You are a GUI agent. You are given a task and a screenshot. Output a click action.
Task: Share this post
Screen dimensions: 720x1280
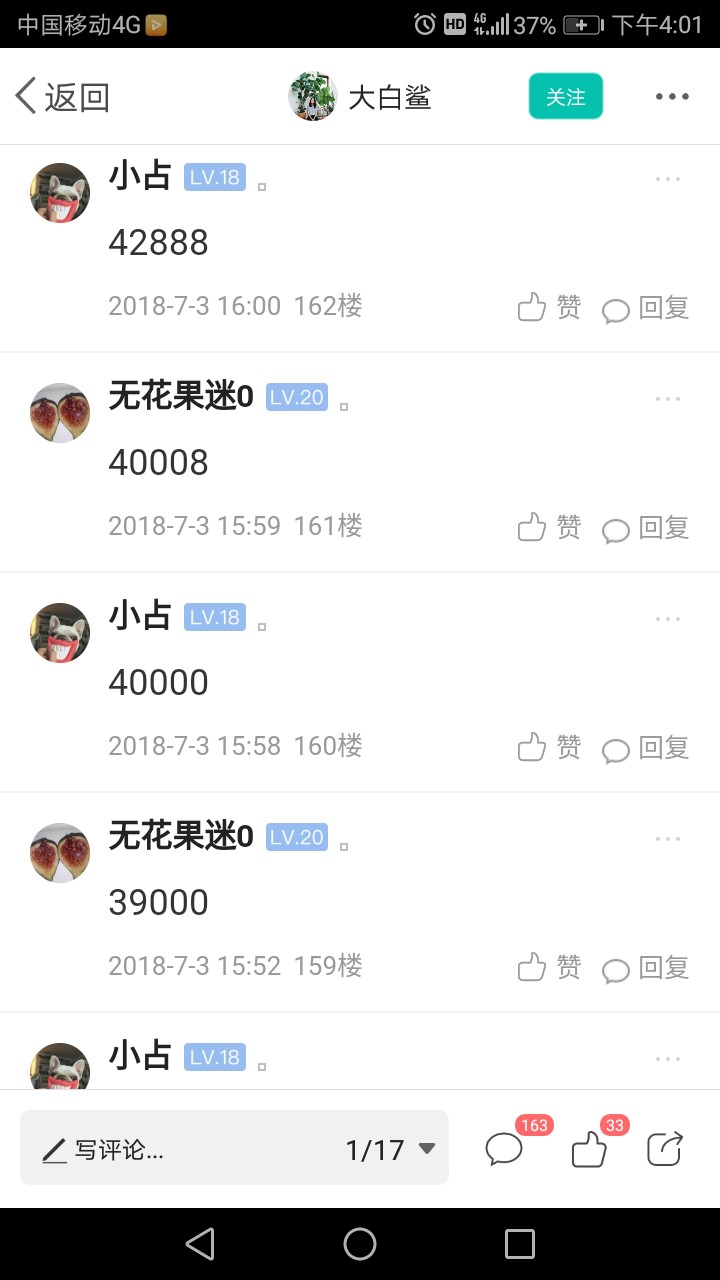(665, 1149)
